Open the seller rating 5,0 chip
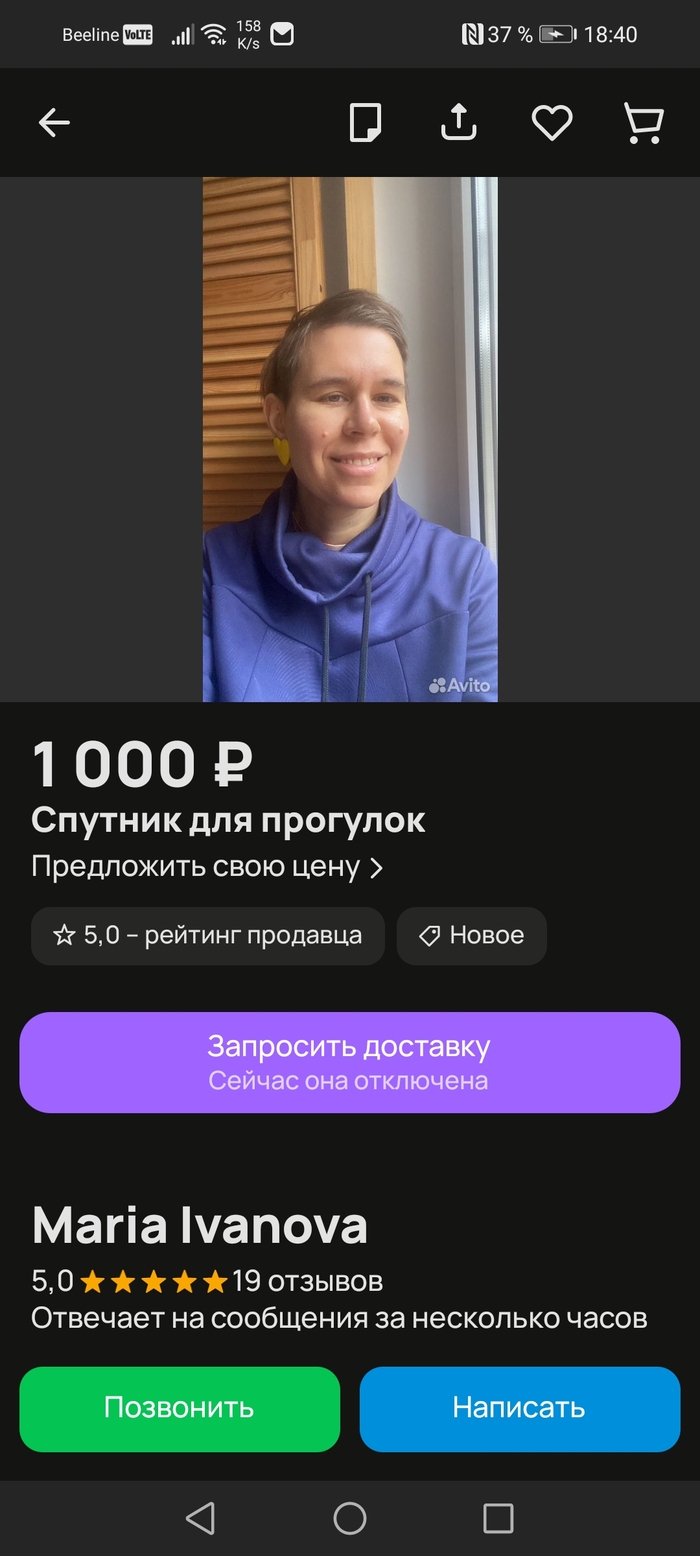This screenshot has width=700, height=1556. 208,936
